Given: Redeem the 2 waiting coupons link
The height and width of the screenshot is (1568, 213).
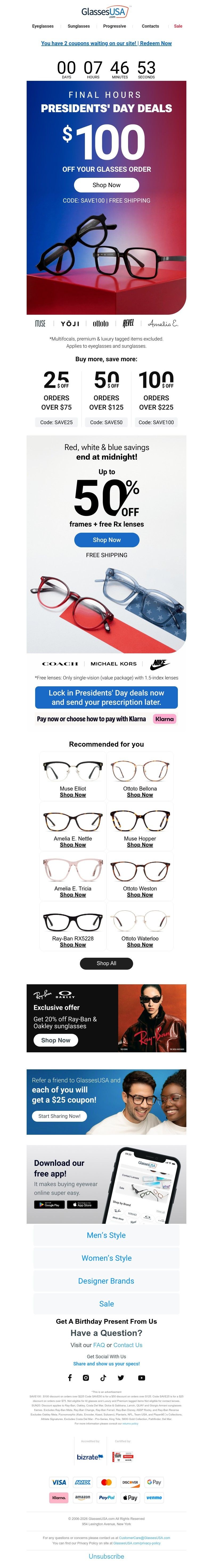Looking at the screenshot, I should (106, 43).
